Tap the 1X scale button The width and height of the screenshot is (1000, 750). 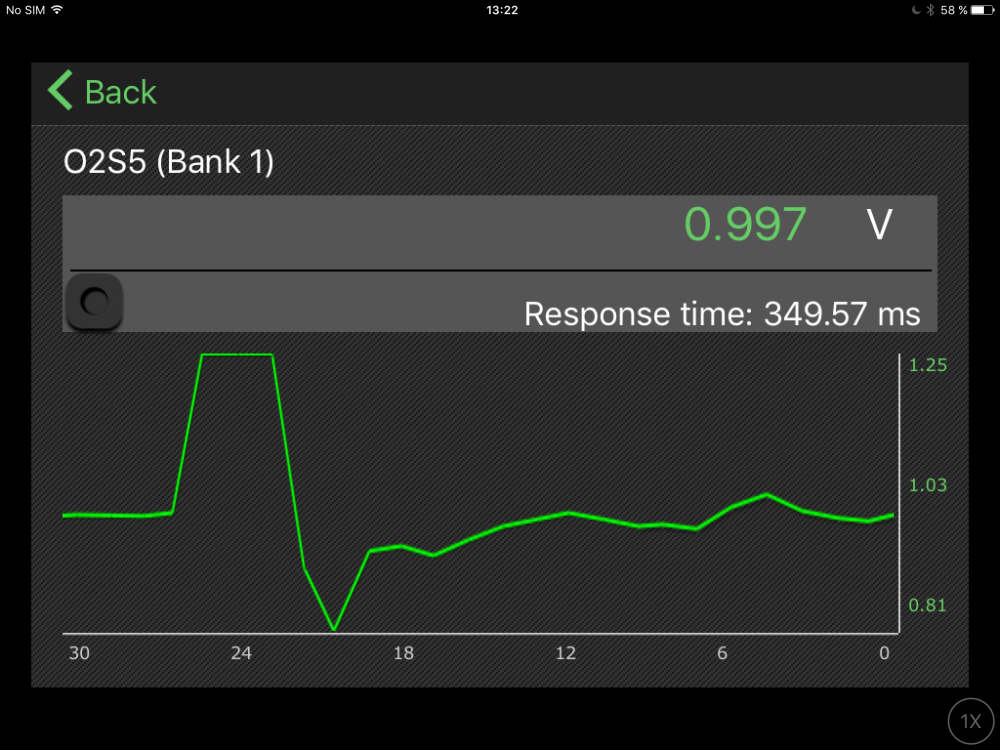tap(970, 721)
